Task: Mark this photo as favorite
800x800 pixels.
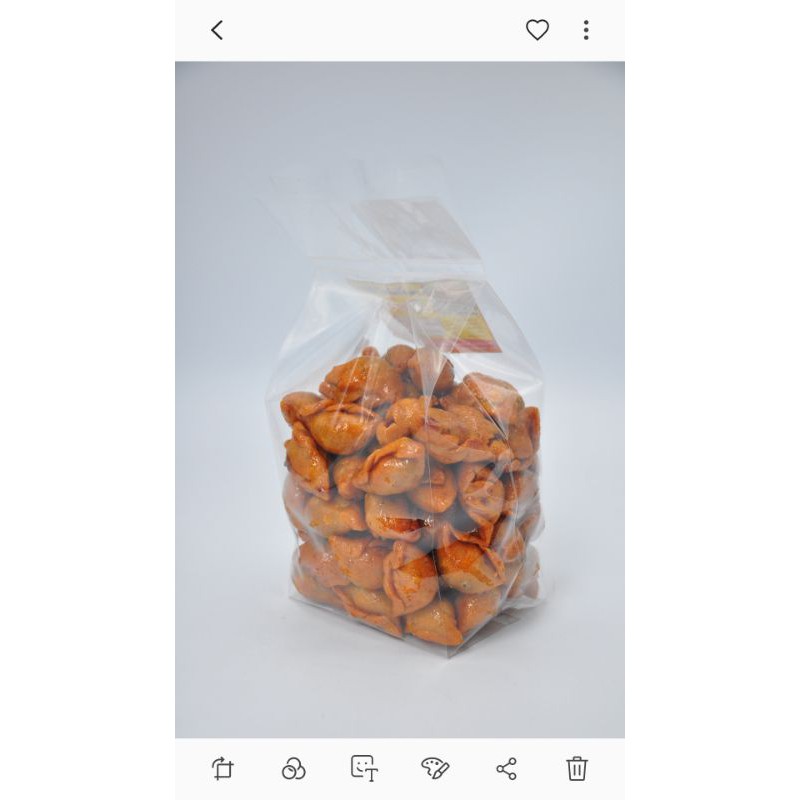Action: (x=537, y=30)
